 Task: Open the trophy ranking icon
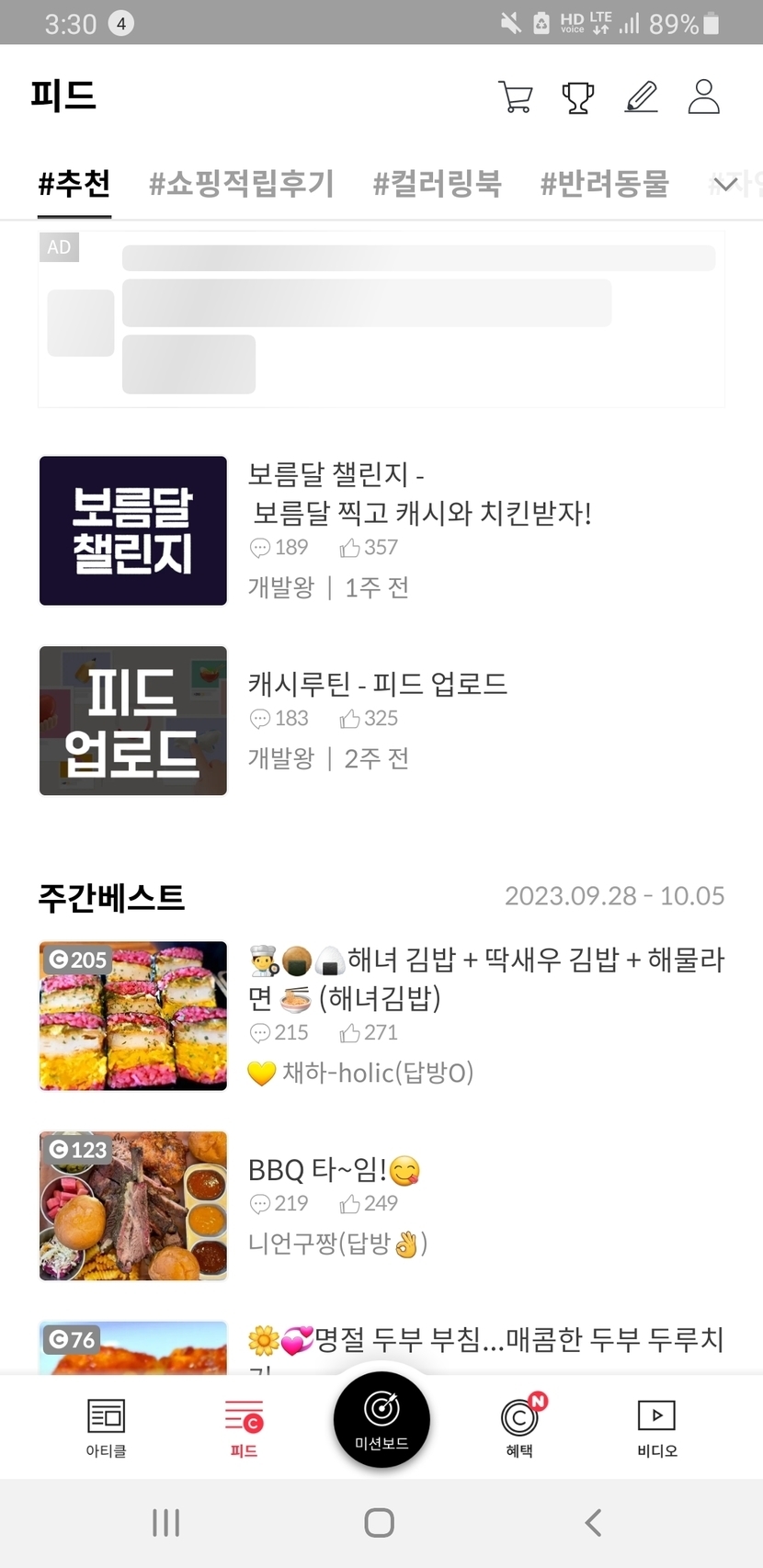coord(577,97)
